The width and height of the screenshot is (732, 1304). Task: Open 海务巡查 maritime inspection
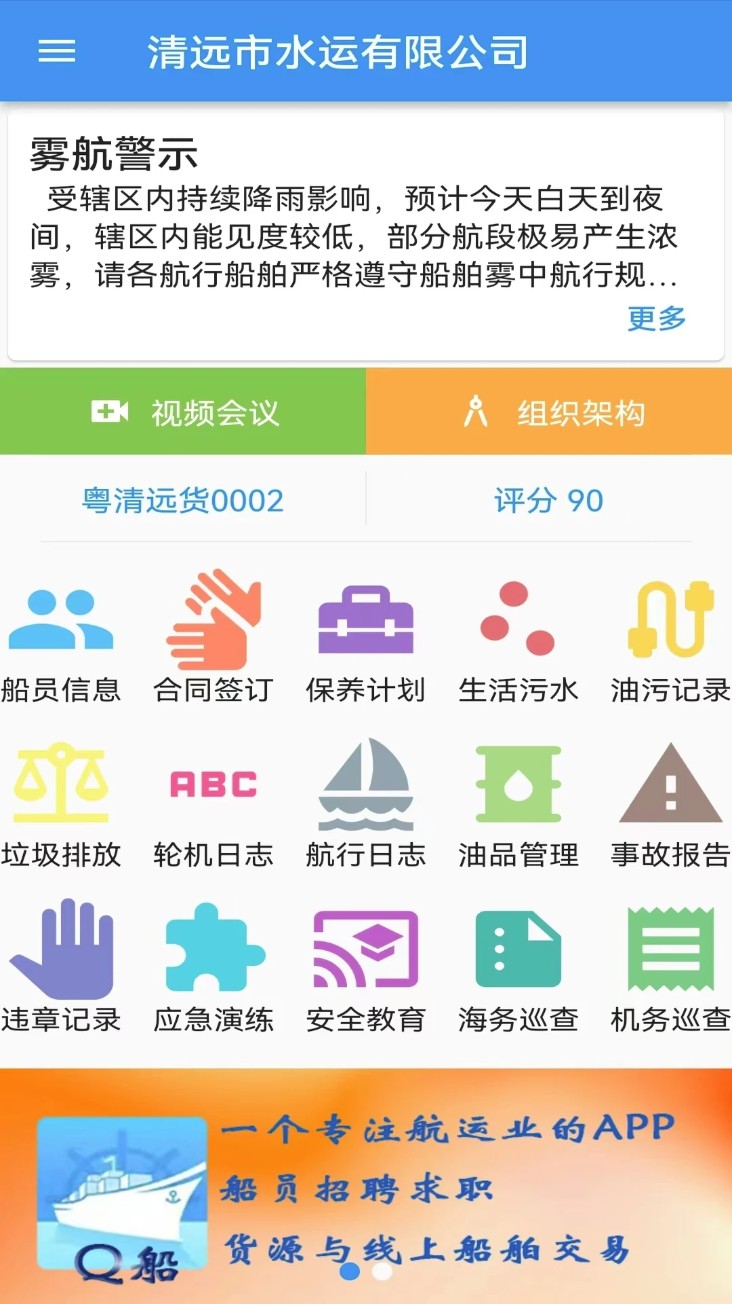pyautogui.click(x=518, y=970)
